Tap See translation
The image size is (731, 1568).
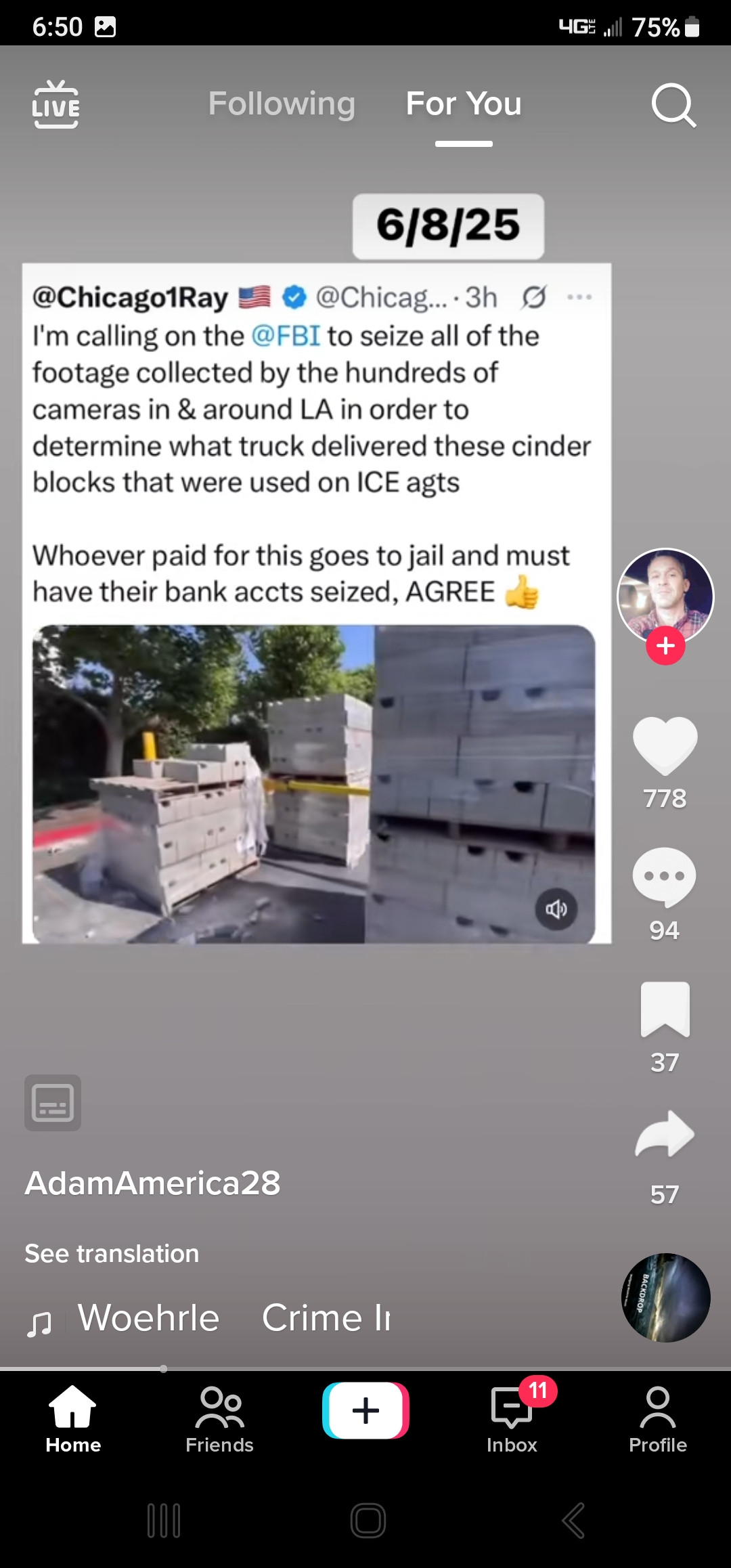coord(112,1254)
